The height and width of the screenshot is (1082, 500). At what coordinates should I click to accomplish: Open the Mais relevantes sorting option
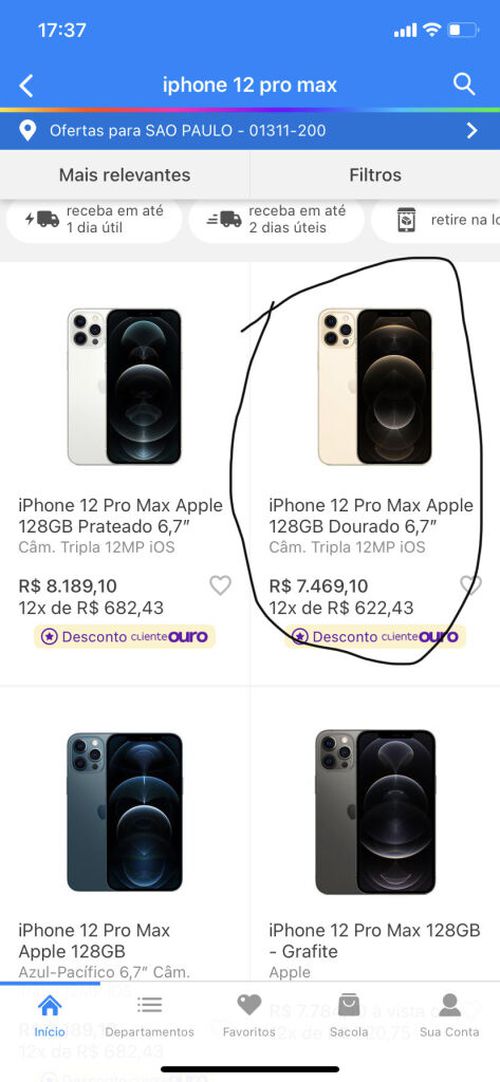[125, 175]
